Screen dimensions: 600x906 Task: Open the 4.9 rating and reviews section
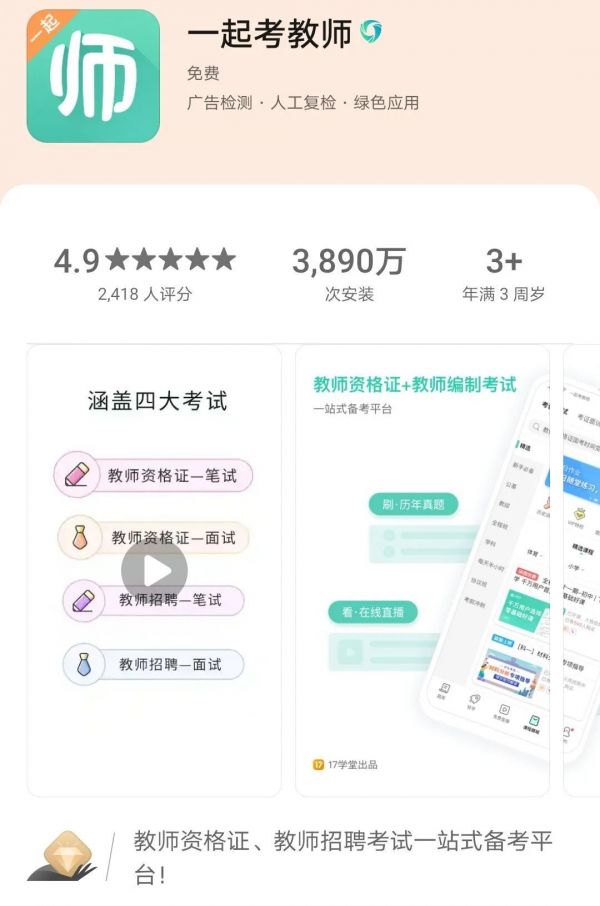point(144,273)
